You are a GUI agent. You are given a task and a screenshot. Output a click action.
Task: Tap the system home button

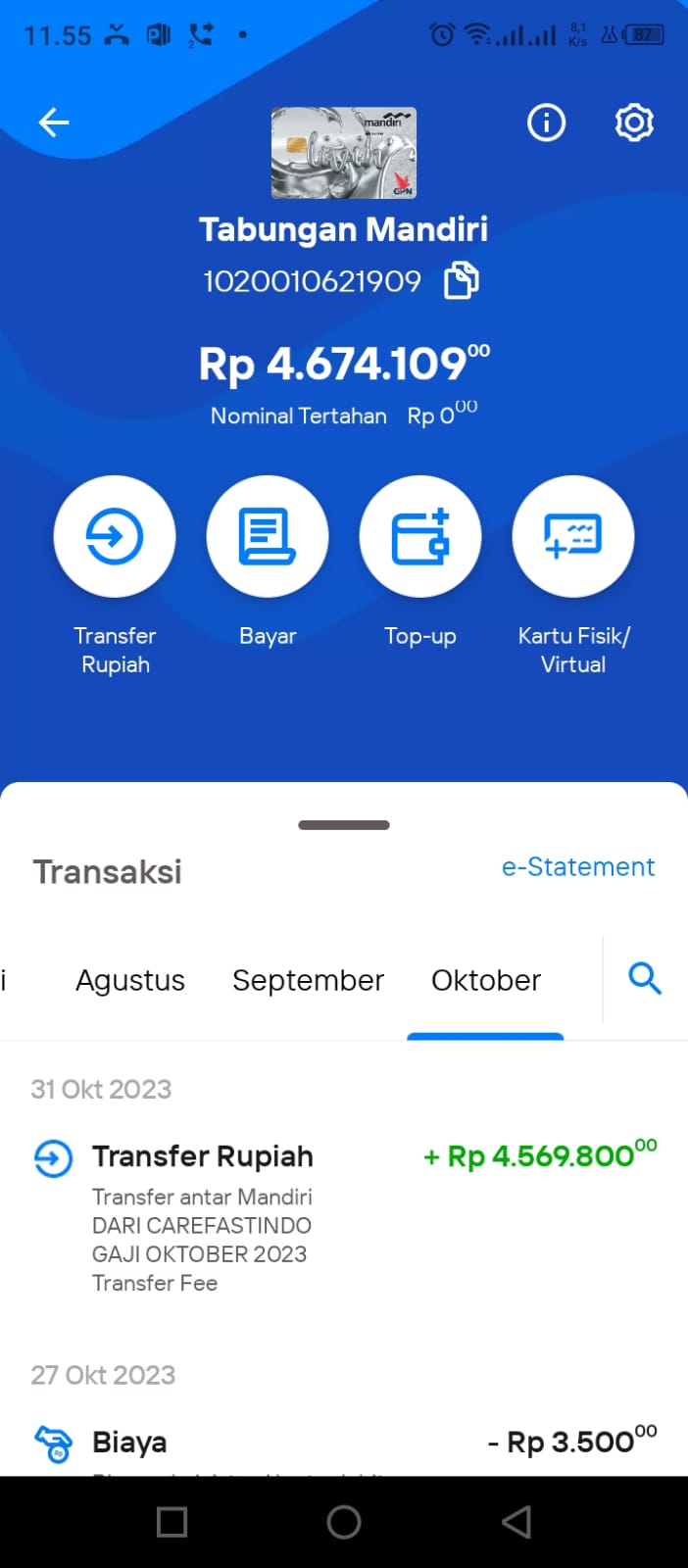(344, 1522)
